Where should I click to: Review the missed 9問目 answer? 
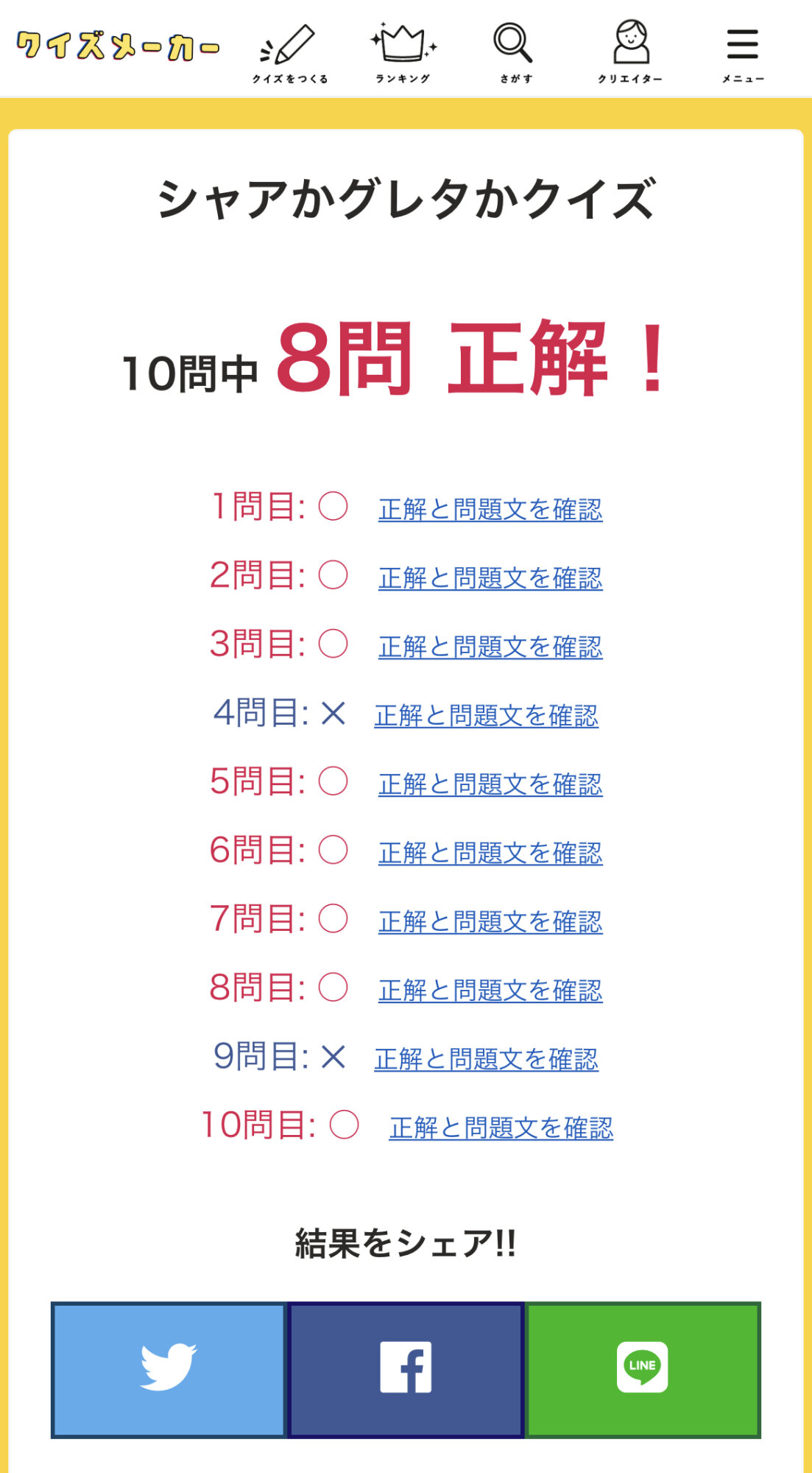[486, 1059]
